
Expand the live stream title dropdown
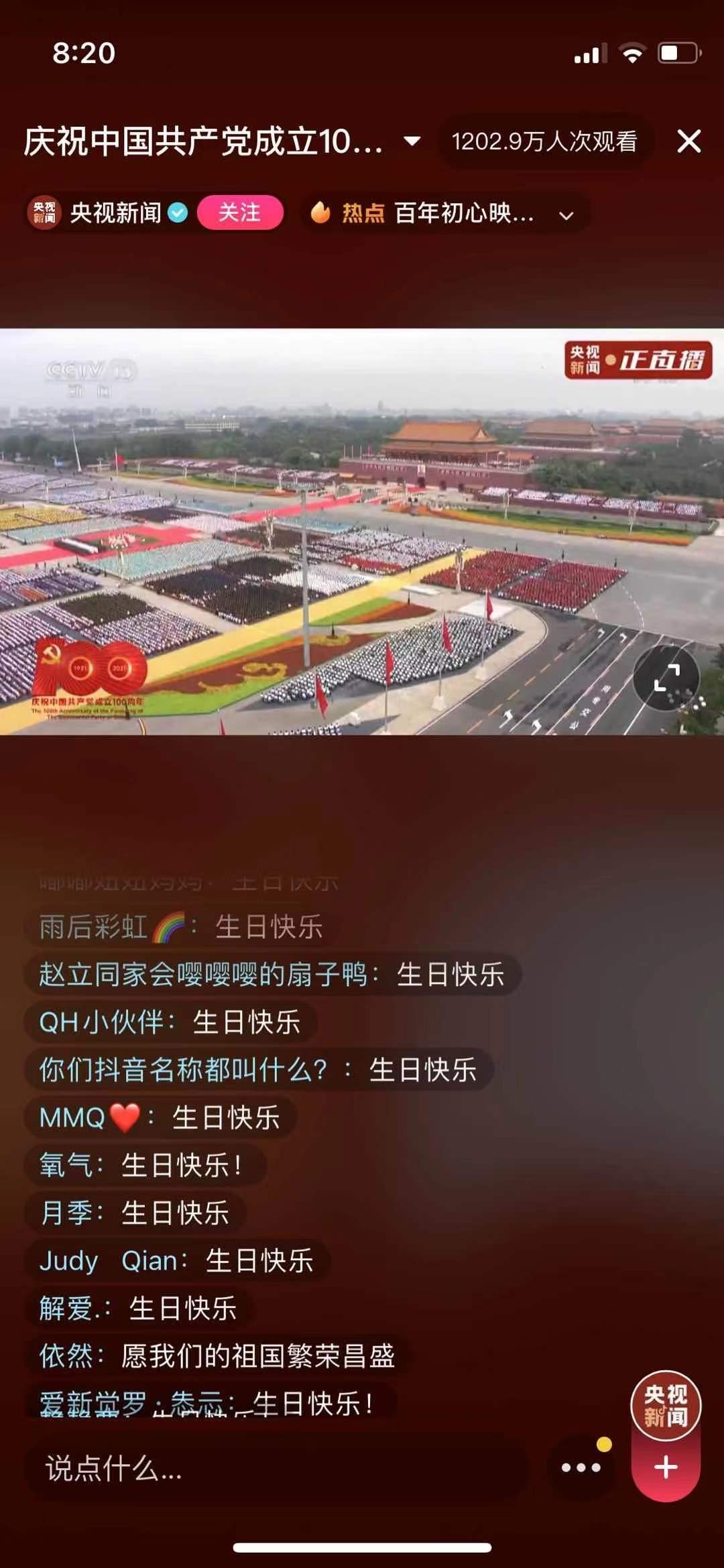[412, 141]
